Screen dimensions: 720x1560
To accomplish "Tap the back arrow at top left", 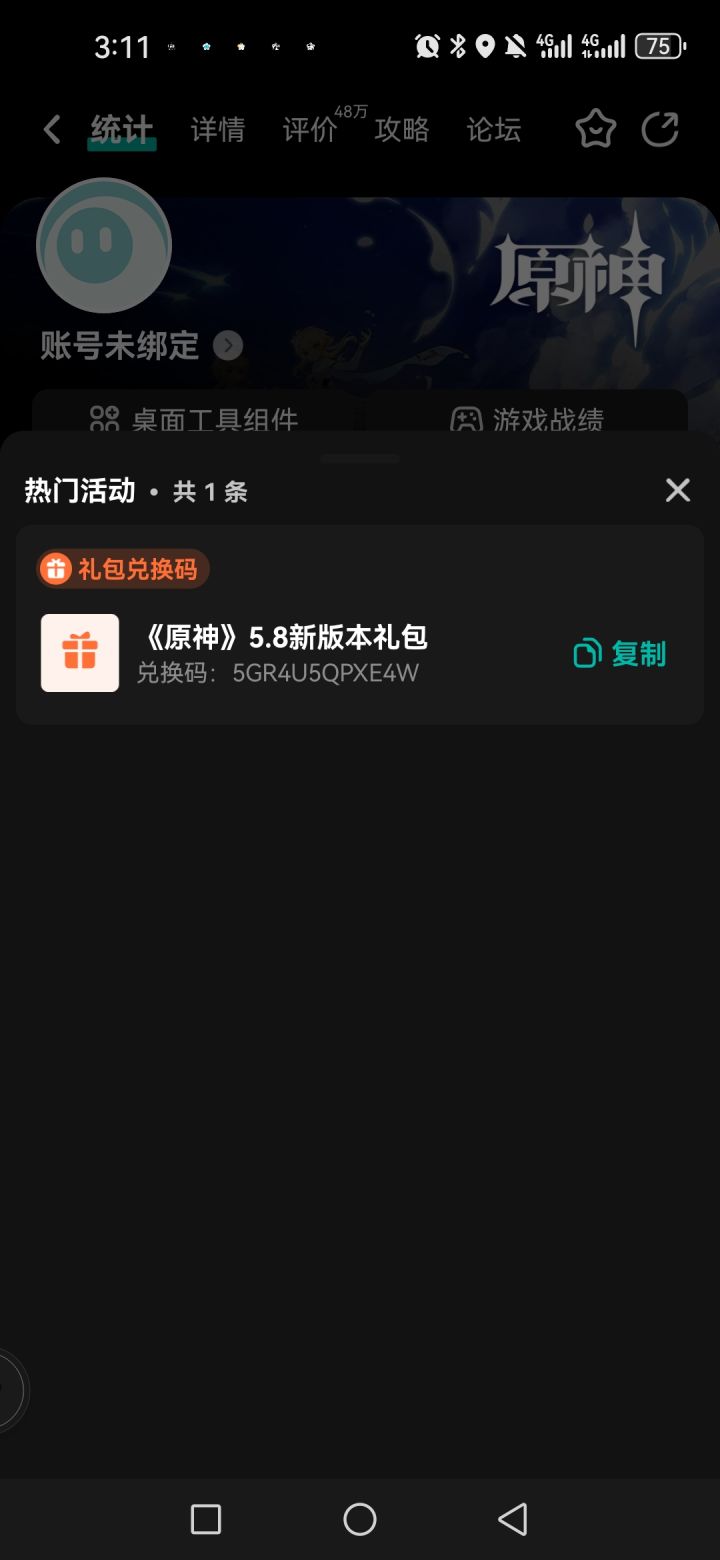I will coord(51,129).
